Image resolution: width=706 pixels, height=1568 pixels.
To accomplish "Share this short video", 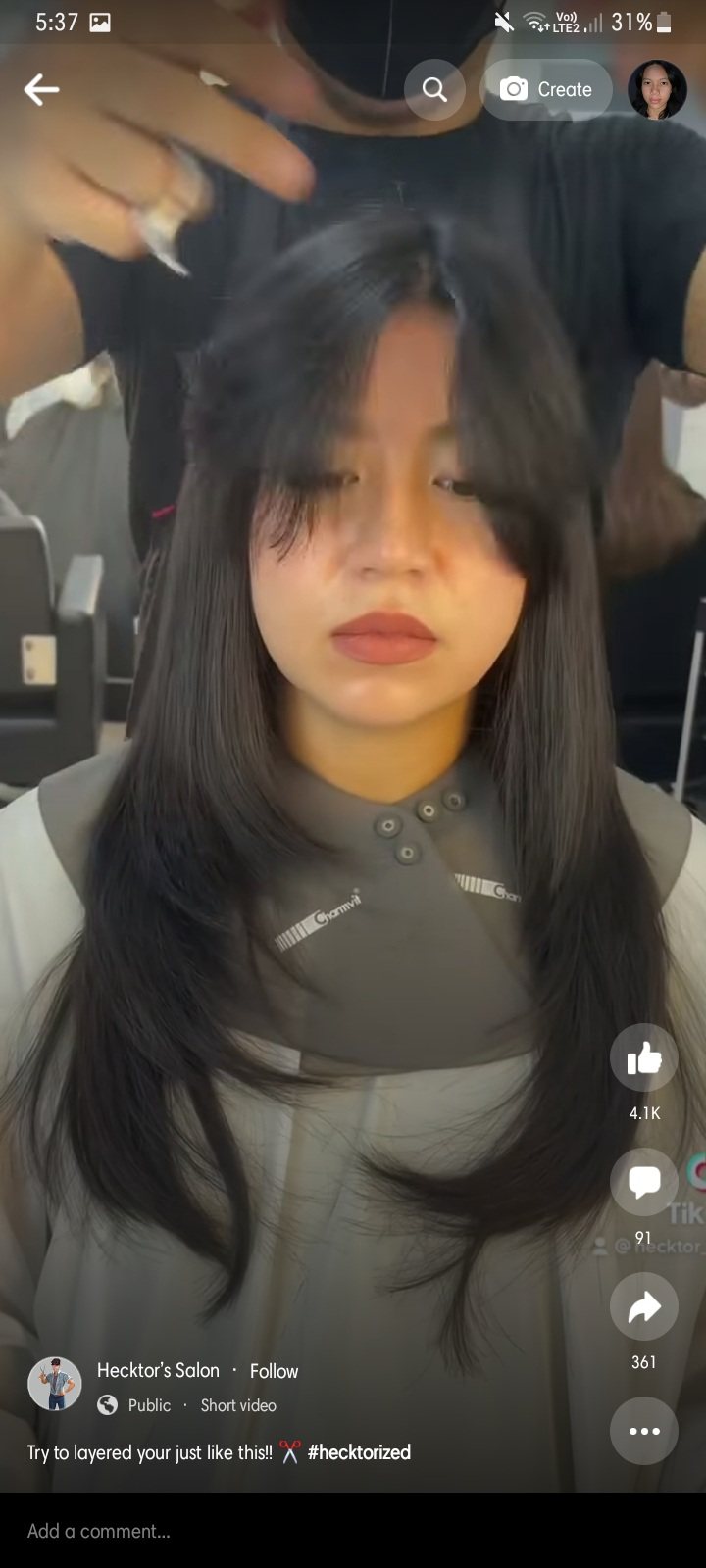I will click(x=643, y=1307).
